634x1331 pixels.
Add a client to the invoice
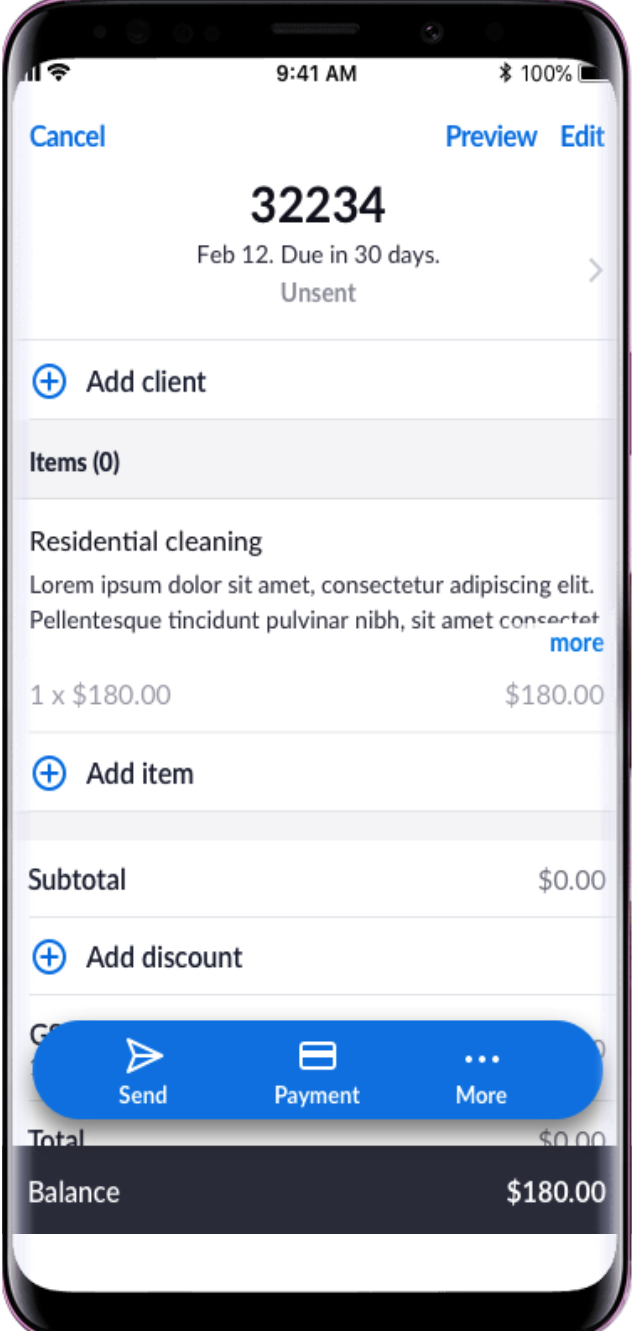click(x=317, y=381)
